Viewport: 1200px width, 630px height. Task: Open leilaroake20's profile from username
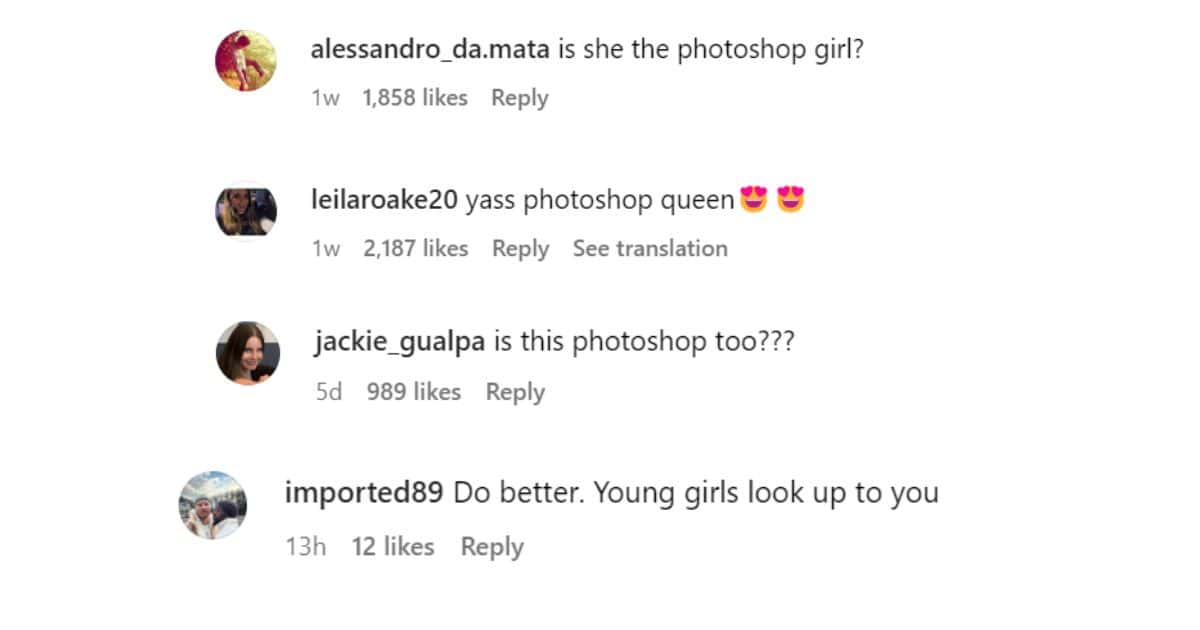coord(385,200)
